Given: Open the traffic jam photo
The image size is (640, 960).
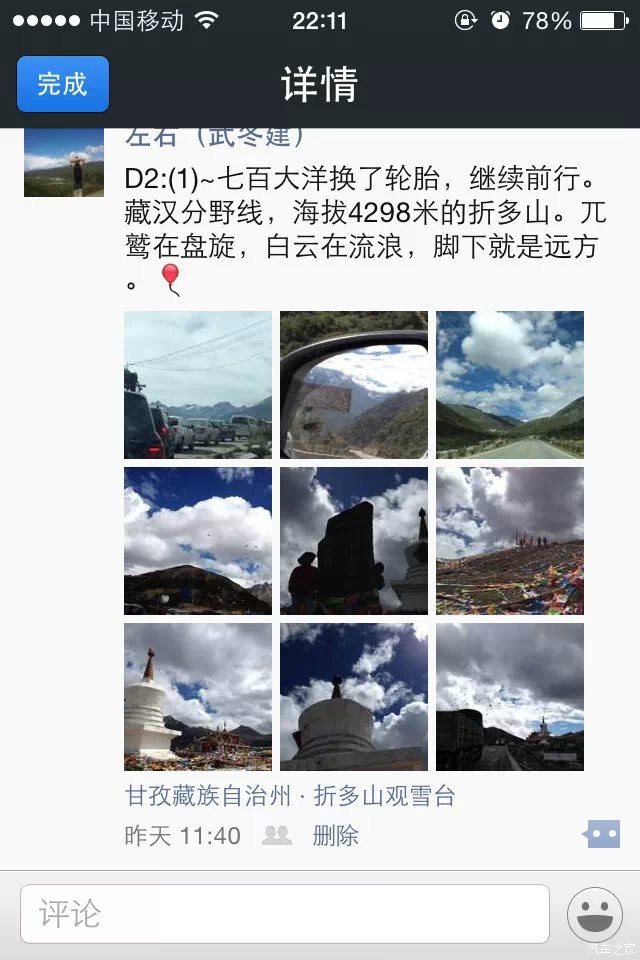Looking at the screenshot, I should 198,385.
